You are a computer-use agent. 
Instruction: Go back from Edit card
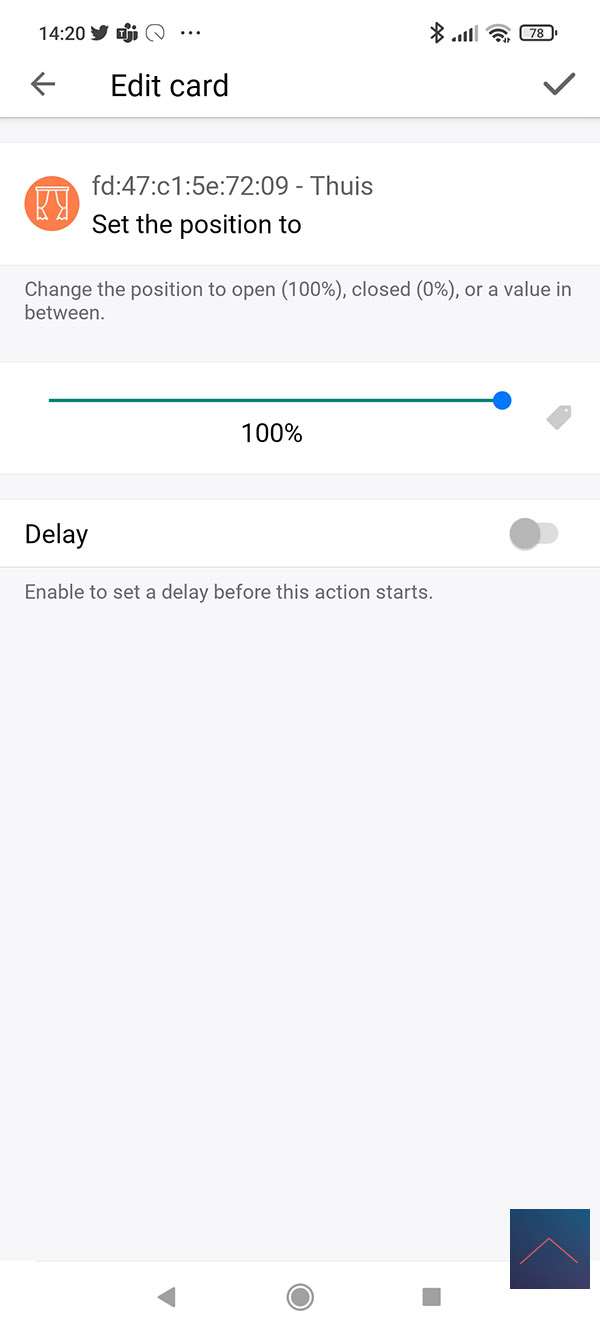(x=43, y=85)
